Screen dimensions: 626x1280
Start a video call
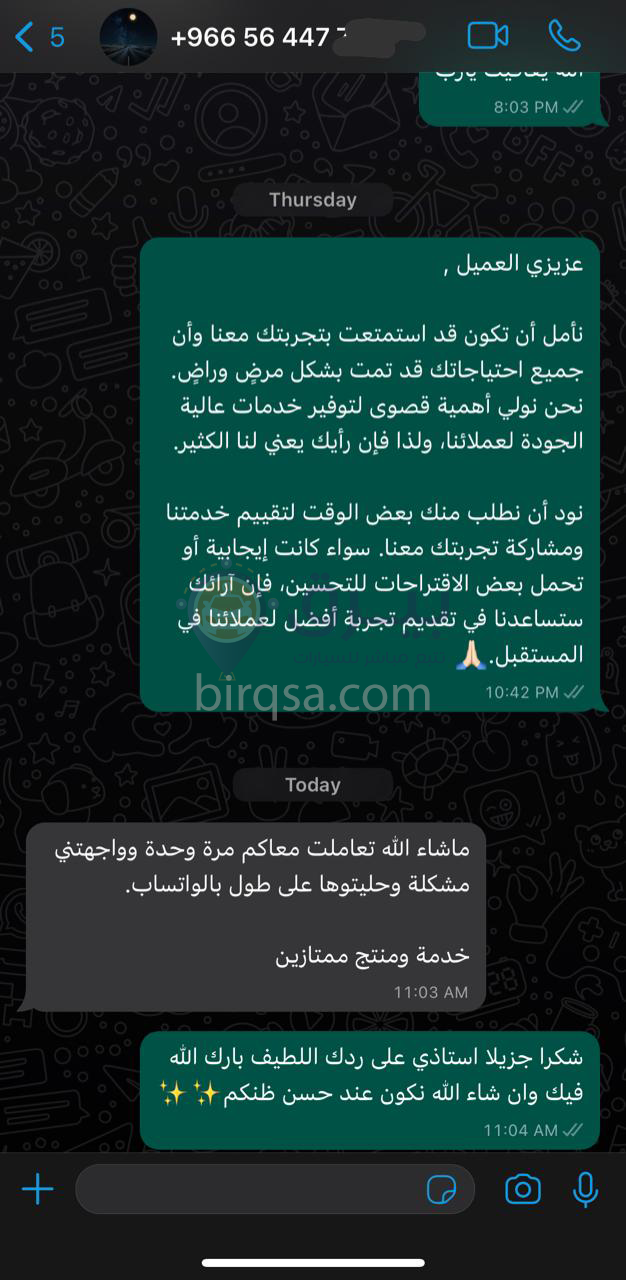pos(488,37)
